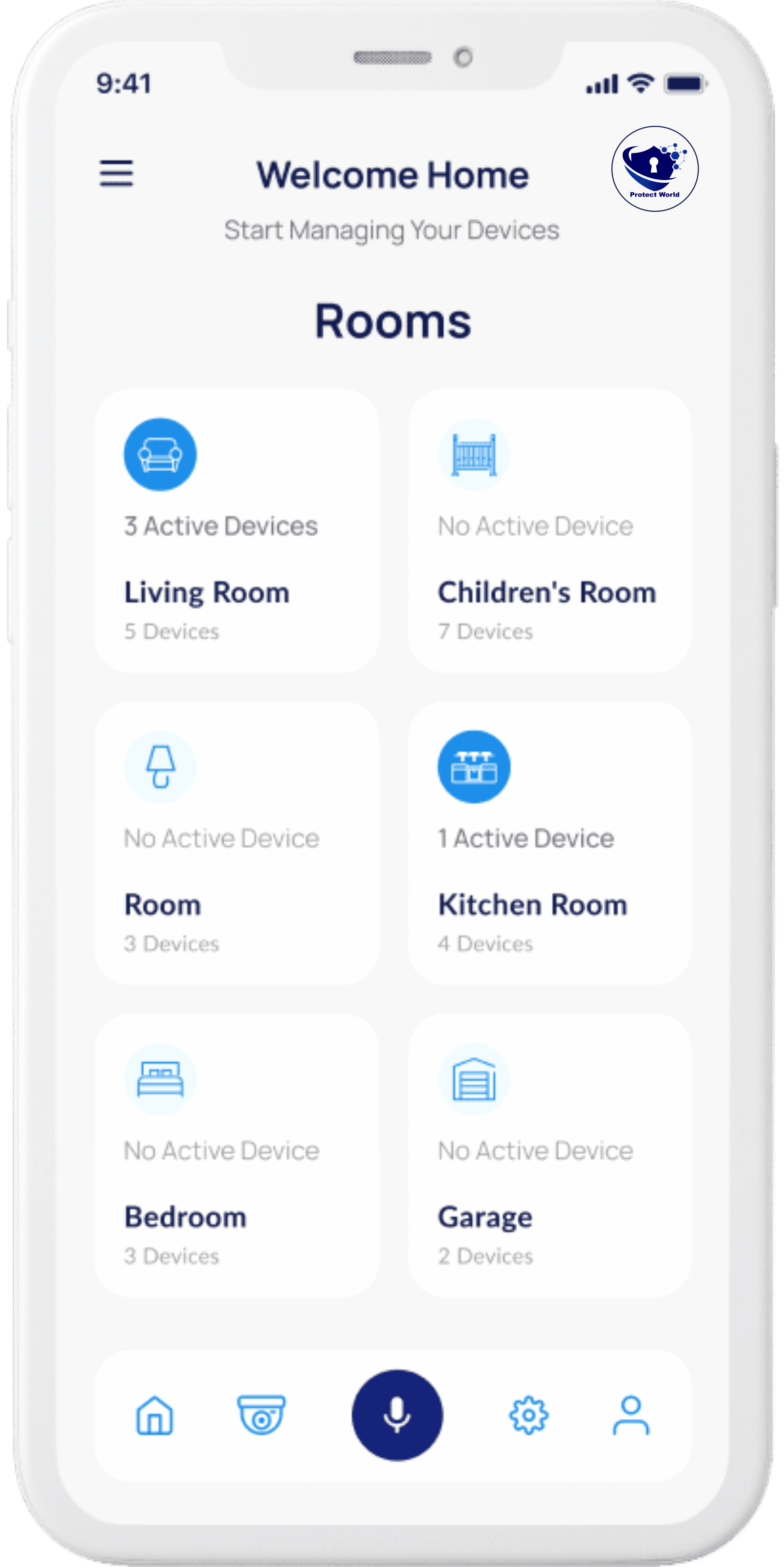Open the Room card with 3 devices
Viewport: 784px width, 1567px height.
236,842
